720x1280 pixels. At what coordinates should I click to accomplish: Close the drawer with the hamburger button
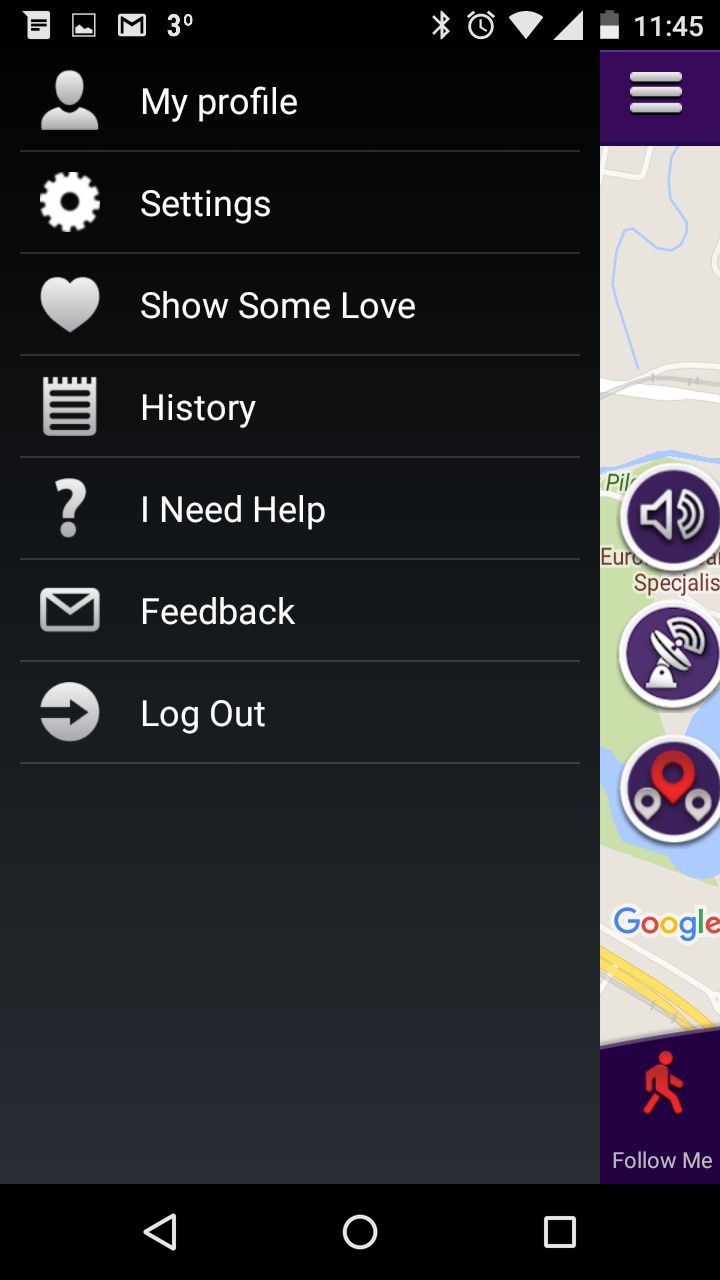[x=656, y=94]
